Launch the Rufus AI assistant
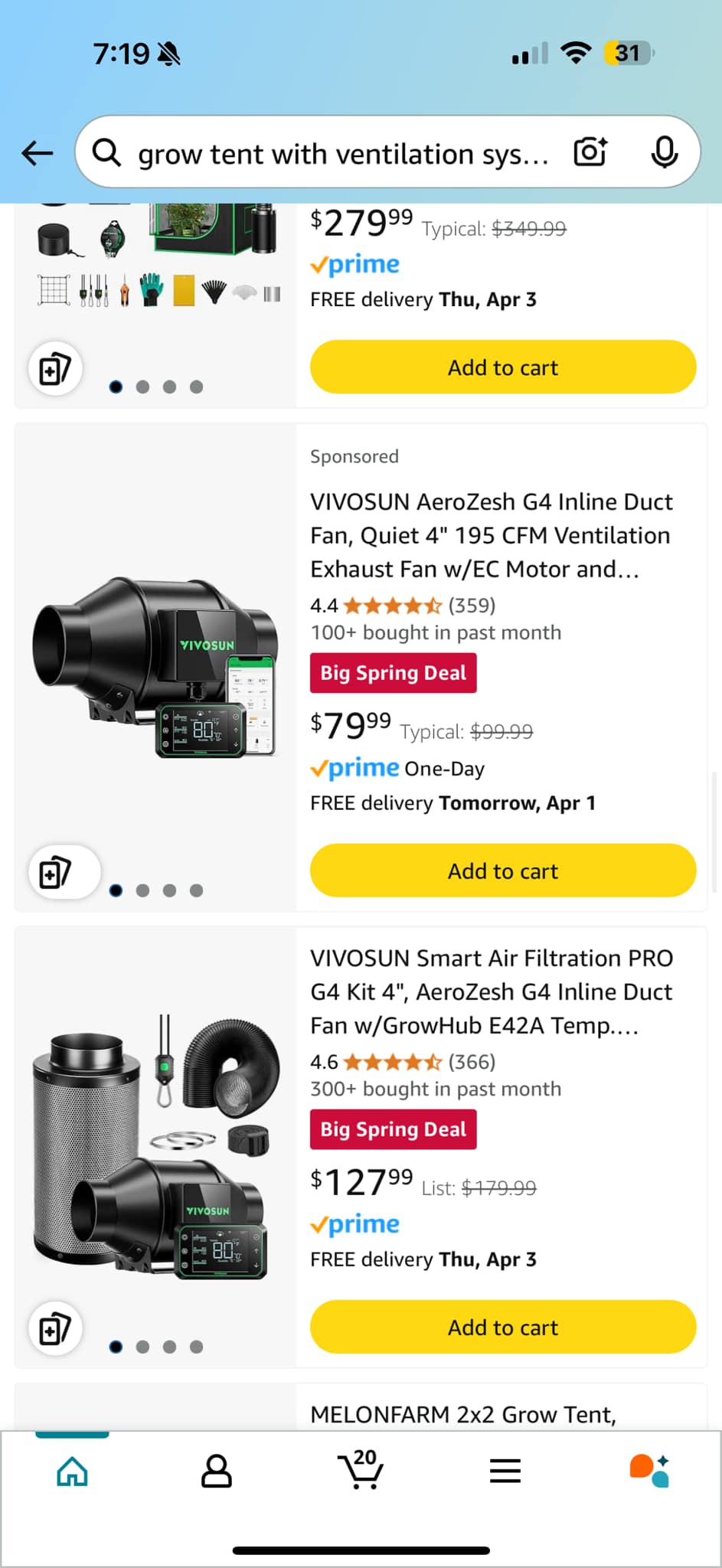The height and width of the screenshot is (1568, 722). pos(648,1471)
